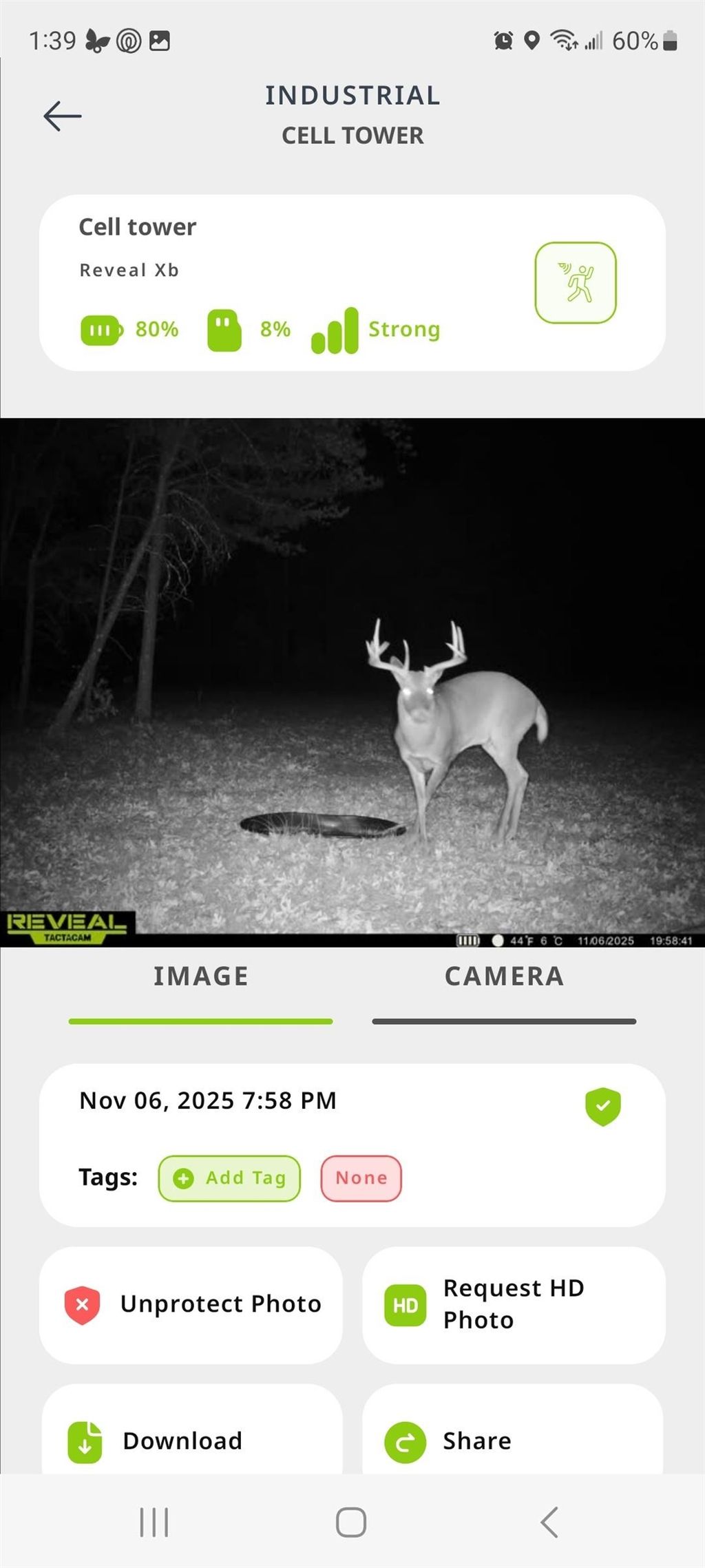Add a tag to this photo
705x1568 pixels.
229,1178
